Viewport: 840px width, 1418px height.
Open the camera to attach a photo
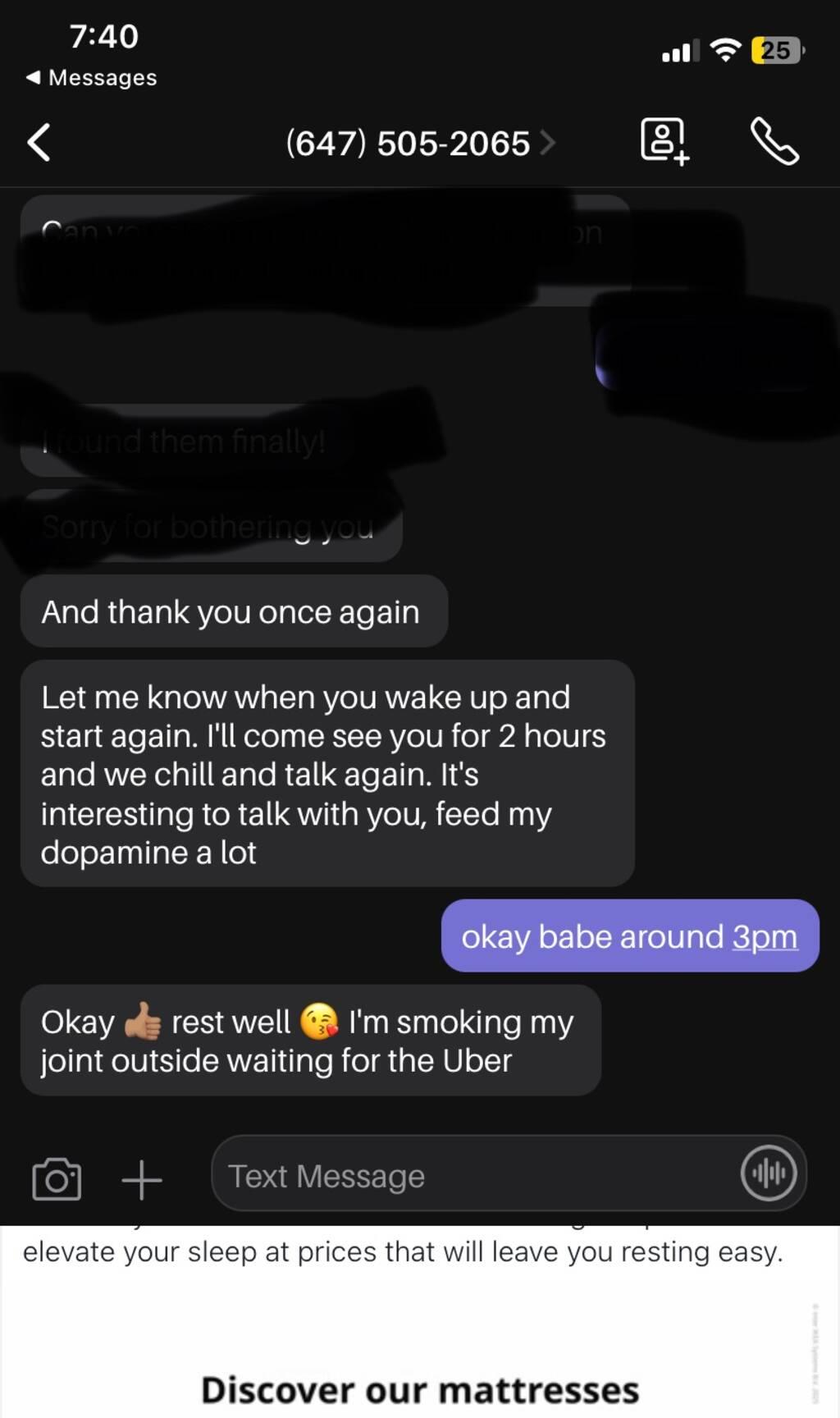pos(57,1179)
